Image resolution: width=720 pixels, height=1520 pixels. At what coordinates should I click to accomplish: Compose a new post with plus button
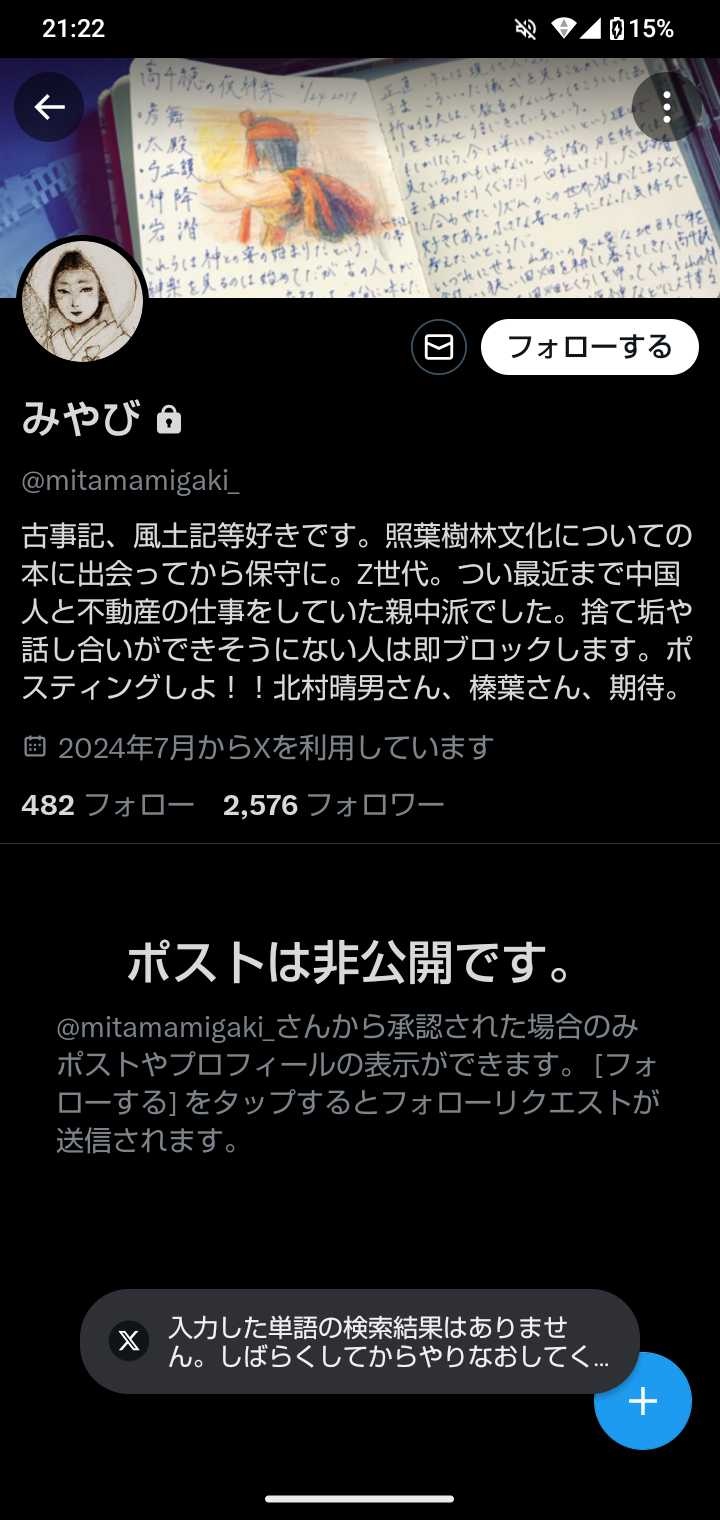642,1401
